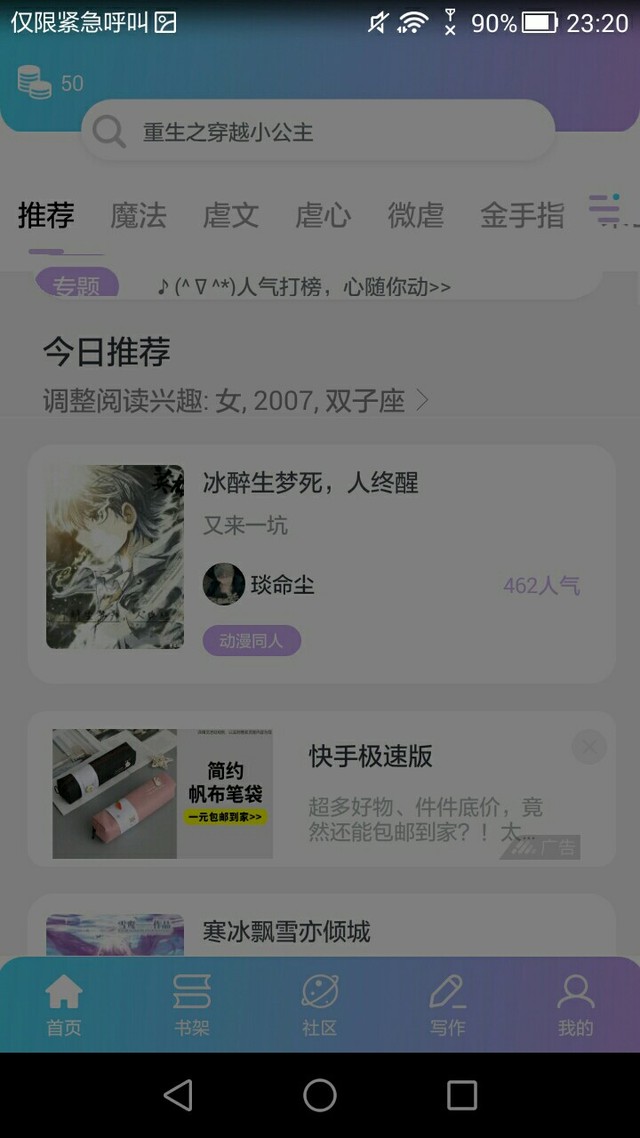The image size is (640, 1138).
Task: Tap the 动漫同人 tag chip
Action: (252, 641)
